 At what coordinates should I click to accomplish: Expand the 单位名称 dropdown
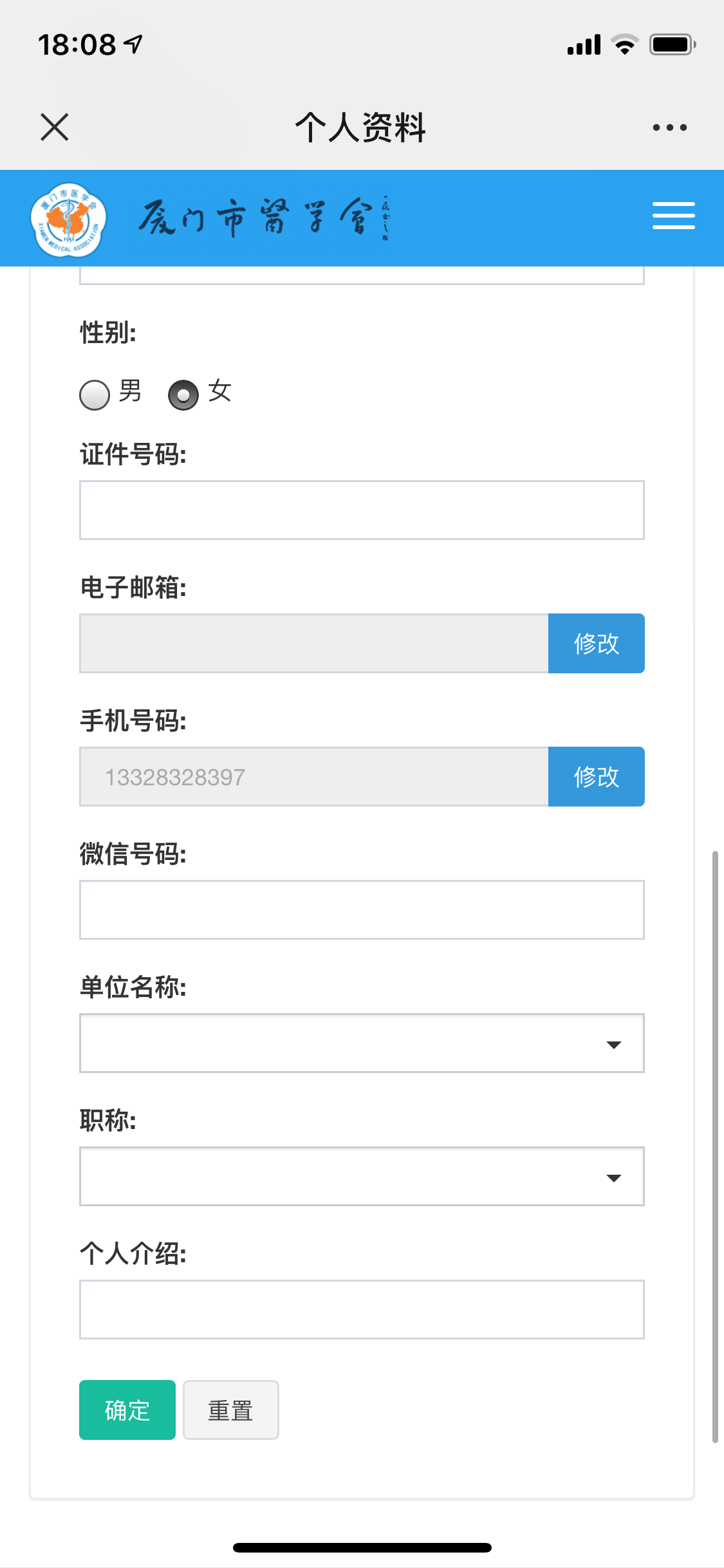pyautogui.click(x=362, y=1043)
